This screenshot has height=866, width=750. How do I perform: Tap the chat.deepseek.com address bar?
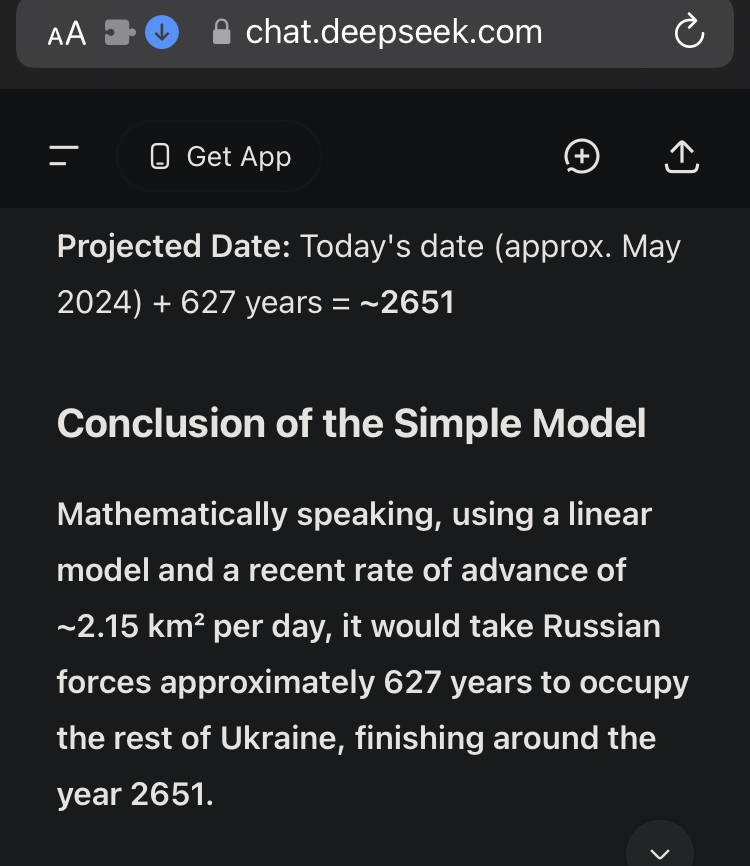pyautogui.click(x=394, y=33)
